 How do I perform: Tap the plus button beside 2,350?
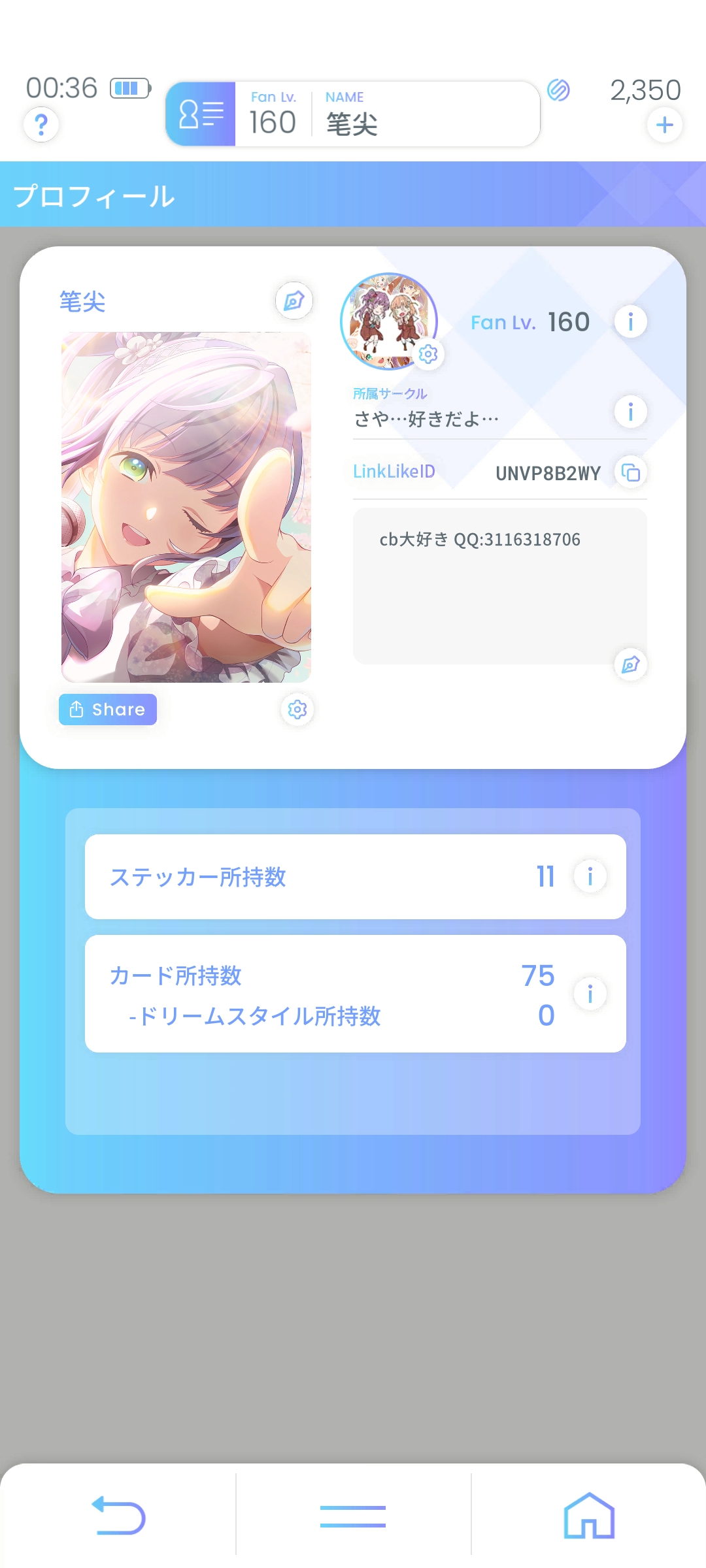point(664,125)
